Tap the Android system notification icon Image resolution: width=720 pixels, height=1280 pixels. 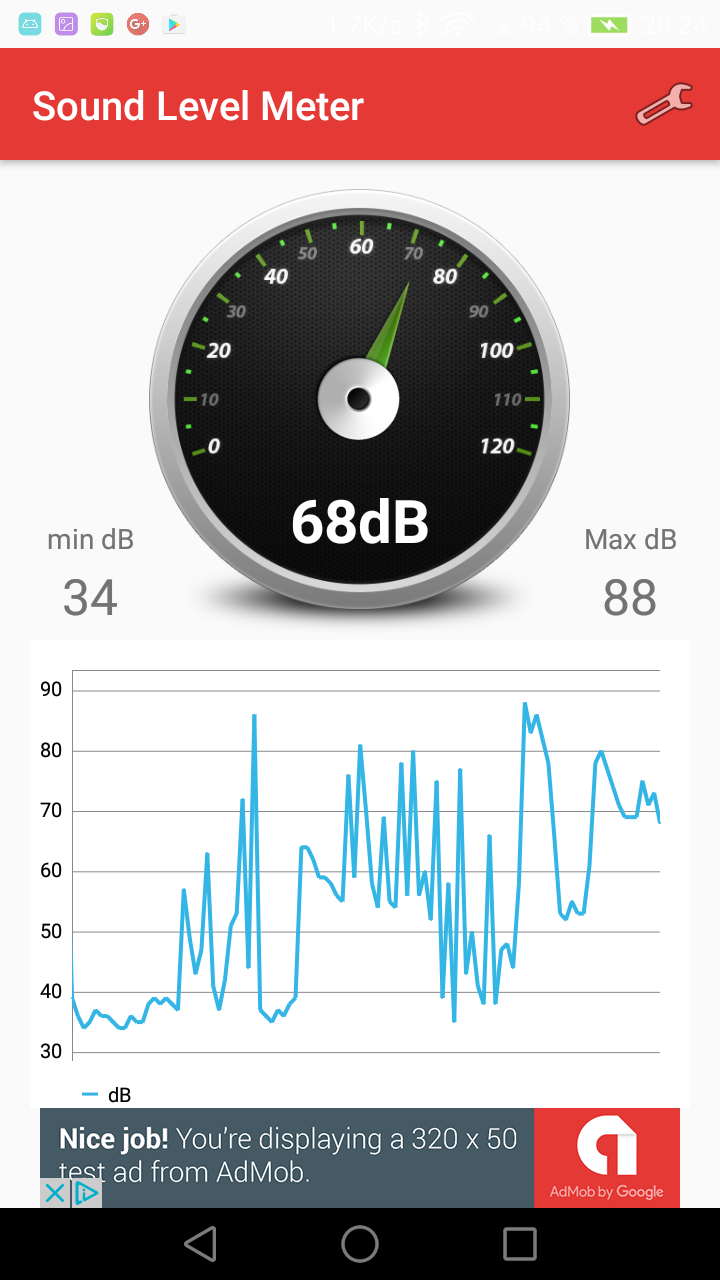click(29, 24)
